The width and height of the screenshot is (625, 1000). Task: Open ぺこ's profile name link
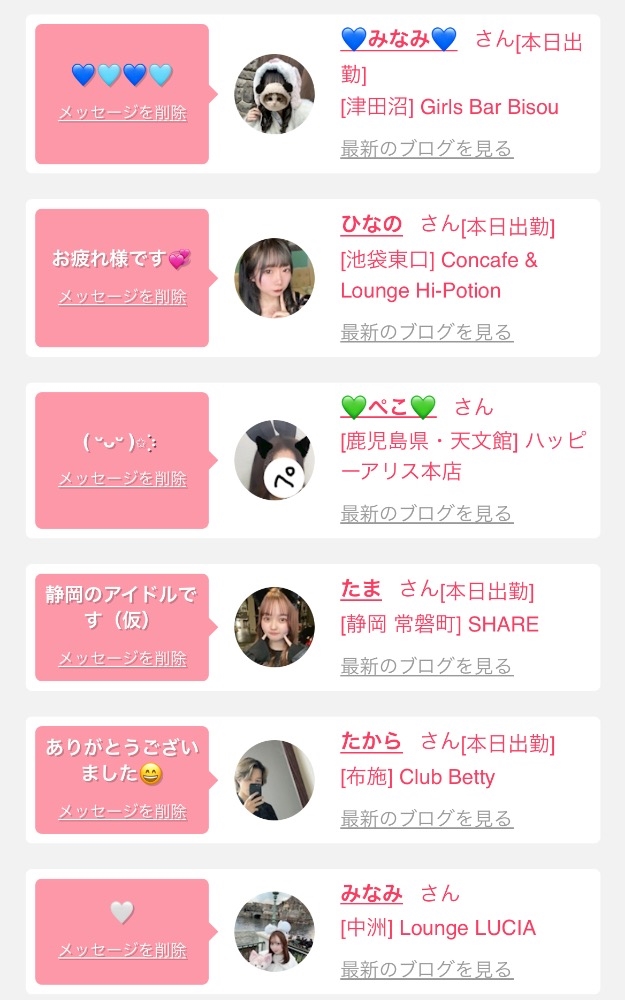388,407
